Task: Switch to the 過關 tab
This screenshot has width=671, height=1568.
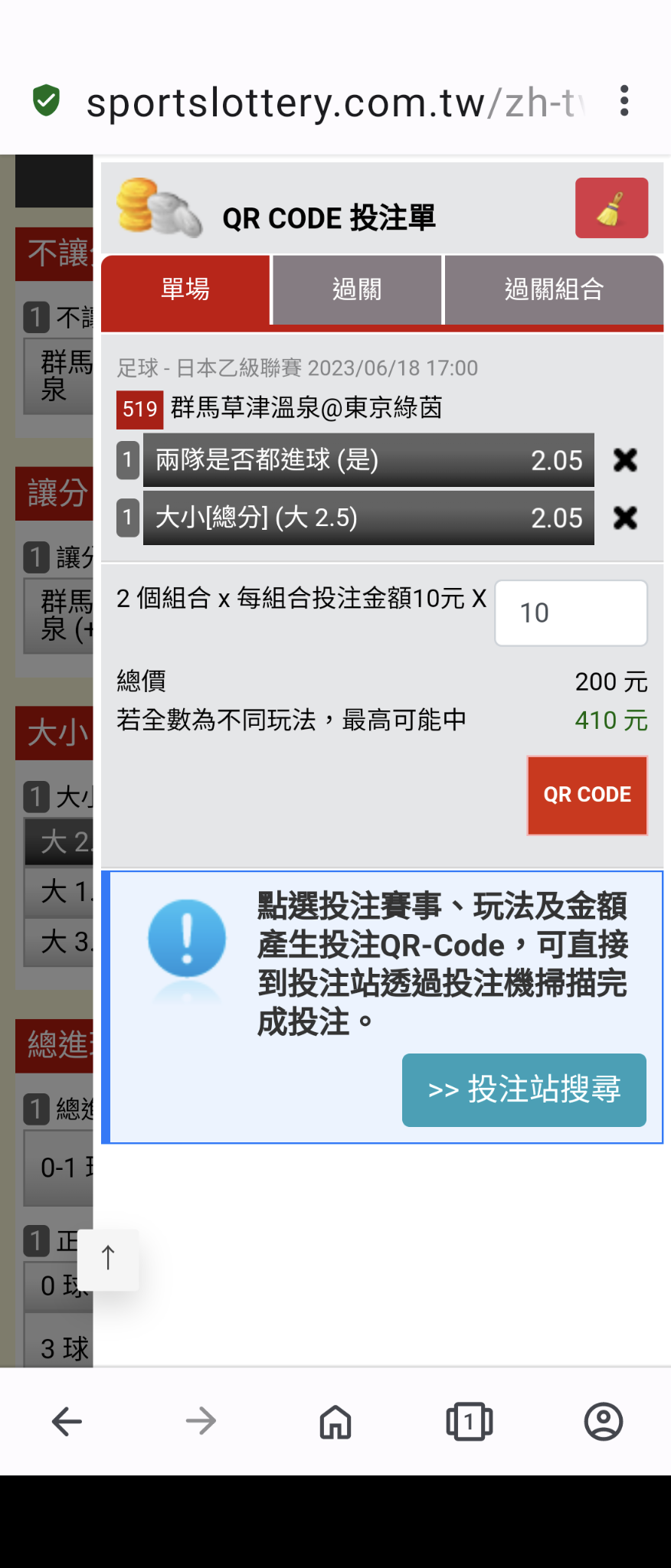Action: click(357, 290)
